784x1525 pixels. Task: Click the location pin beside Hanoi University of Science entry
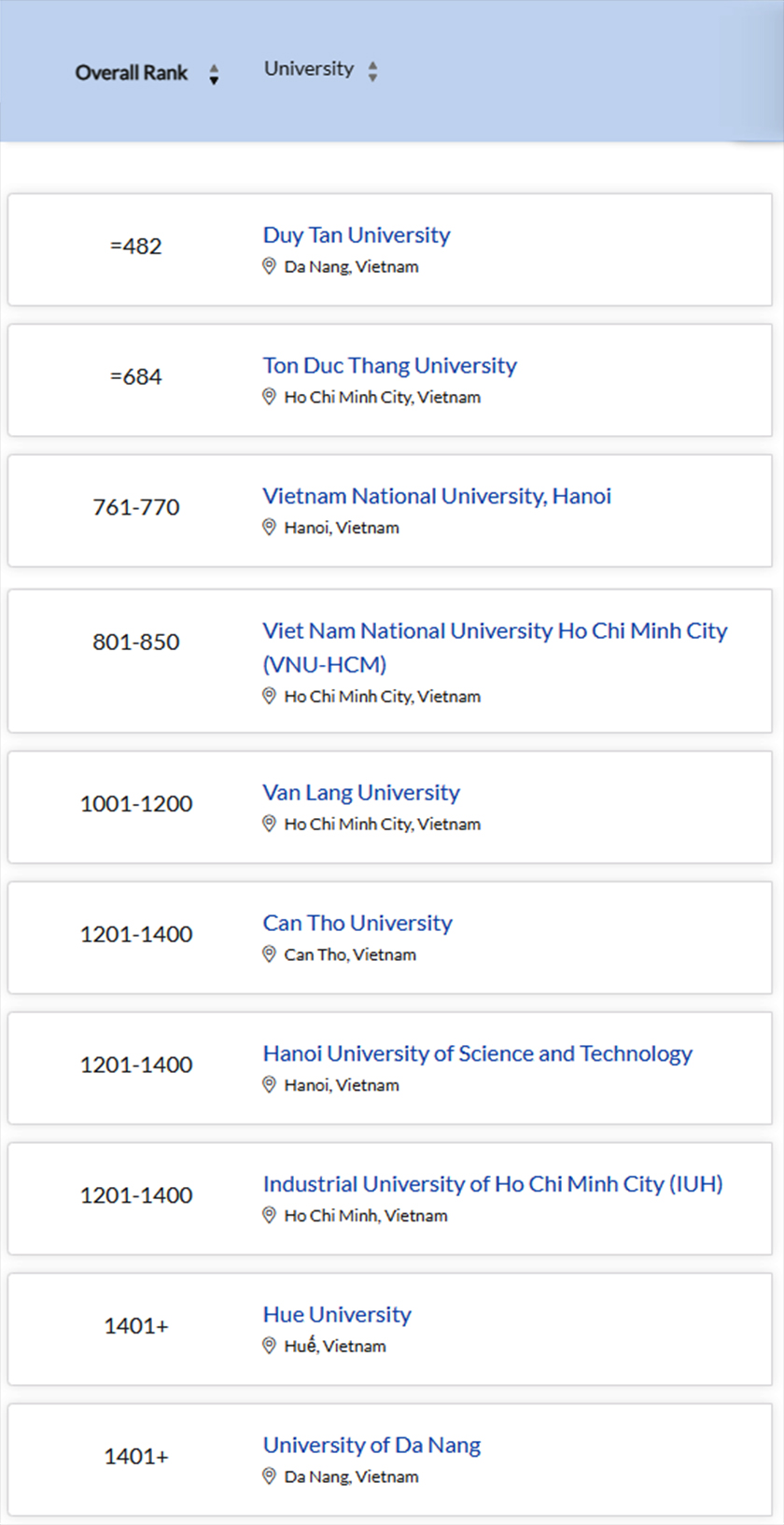pyautogui.click(x=269, y=1085)
